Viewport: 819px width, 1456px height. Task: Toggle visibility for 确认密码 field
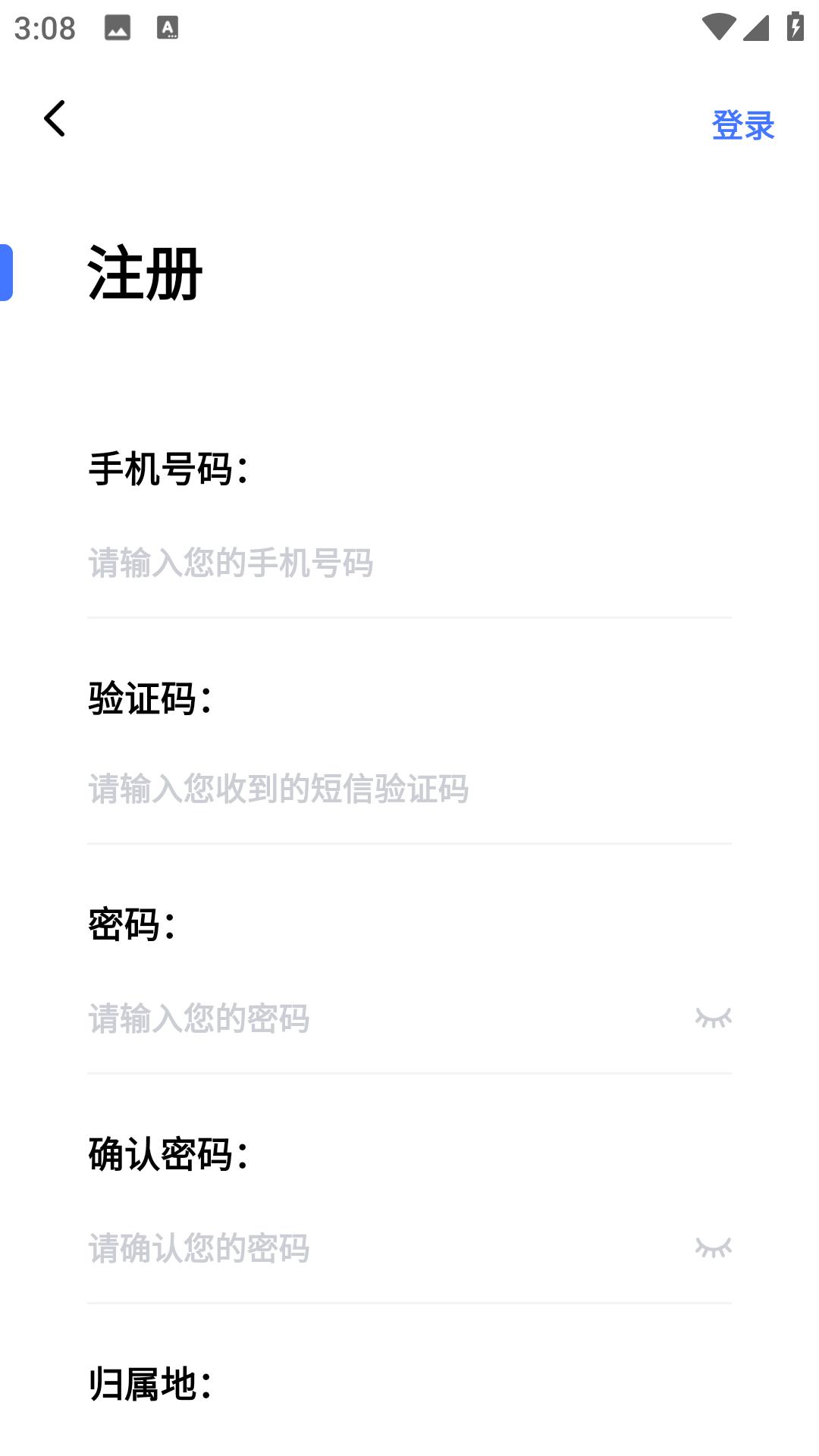tap(713, 1247)
